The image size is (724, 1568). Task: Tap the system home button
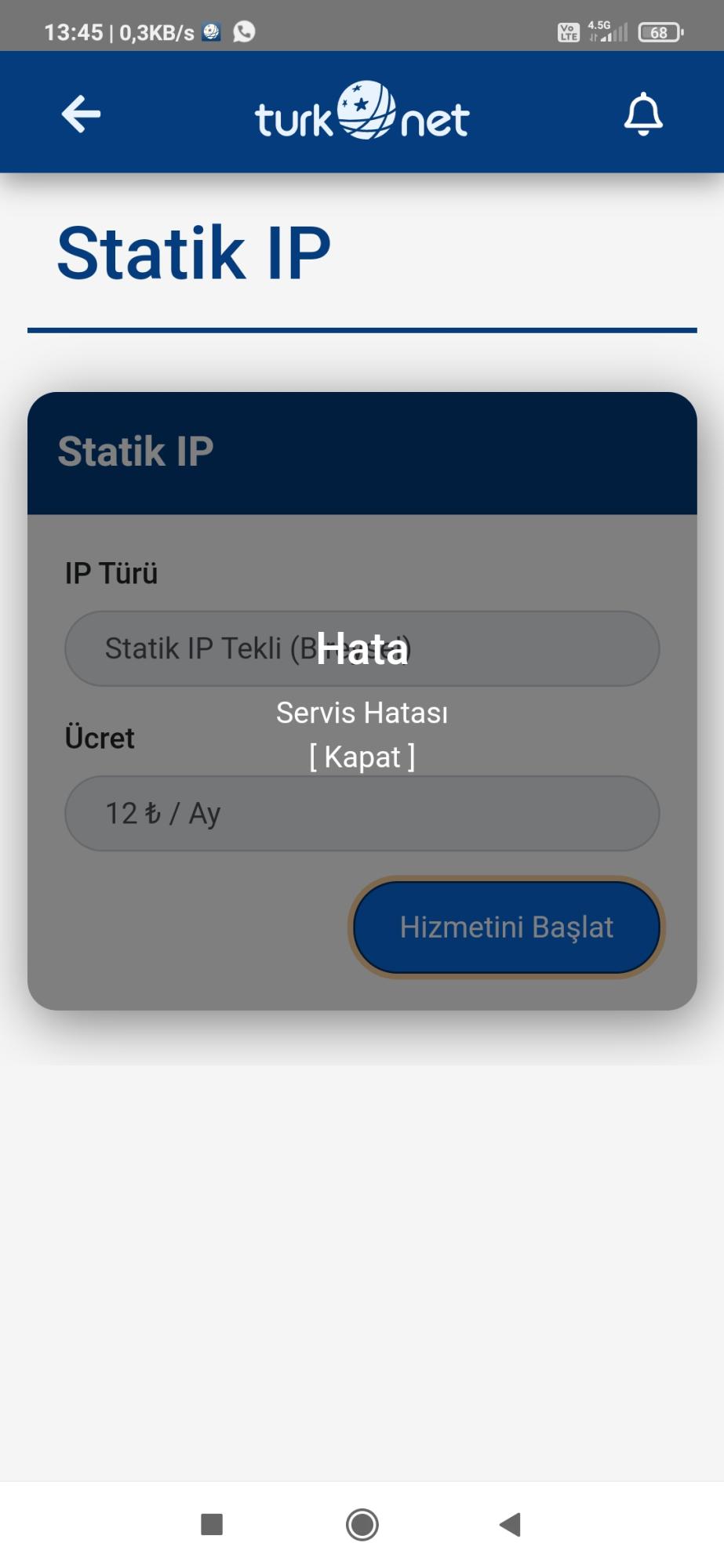pos(362,1525)
